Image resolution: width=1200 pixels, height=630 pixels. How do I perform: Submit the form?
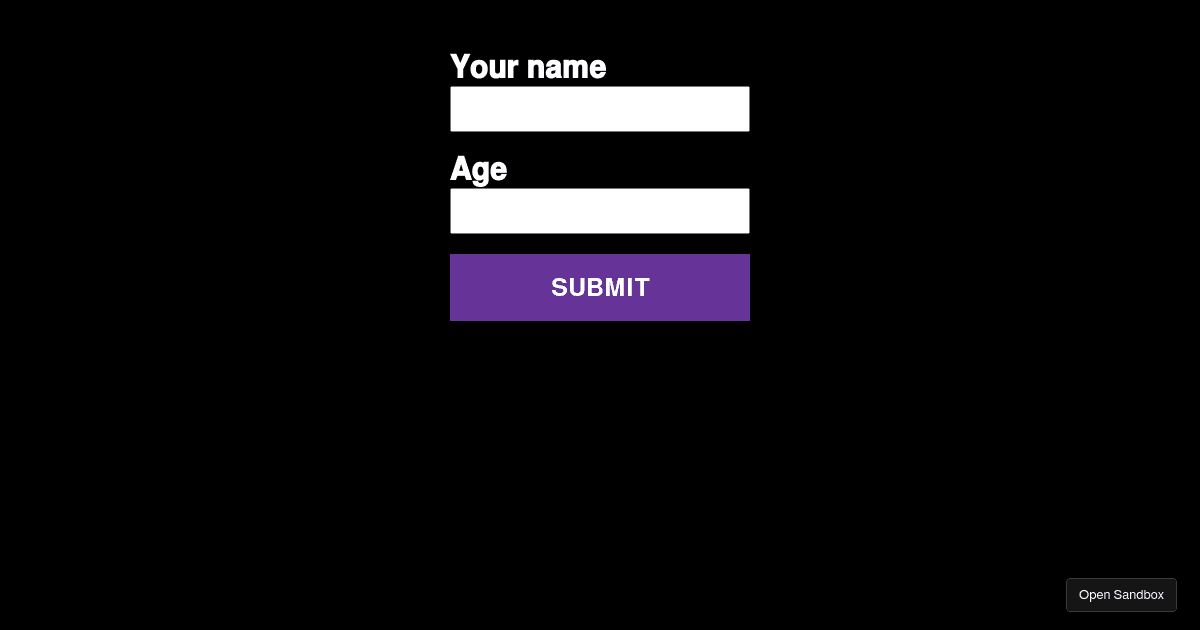[599, 287]
